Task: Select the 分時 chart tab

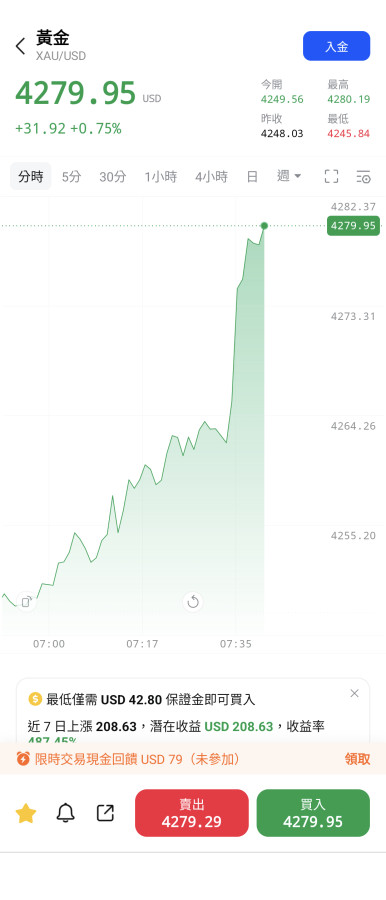Action: pos(30,176)
